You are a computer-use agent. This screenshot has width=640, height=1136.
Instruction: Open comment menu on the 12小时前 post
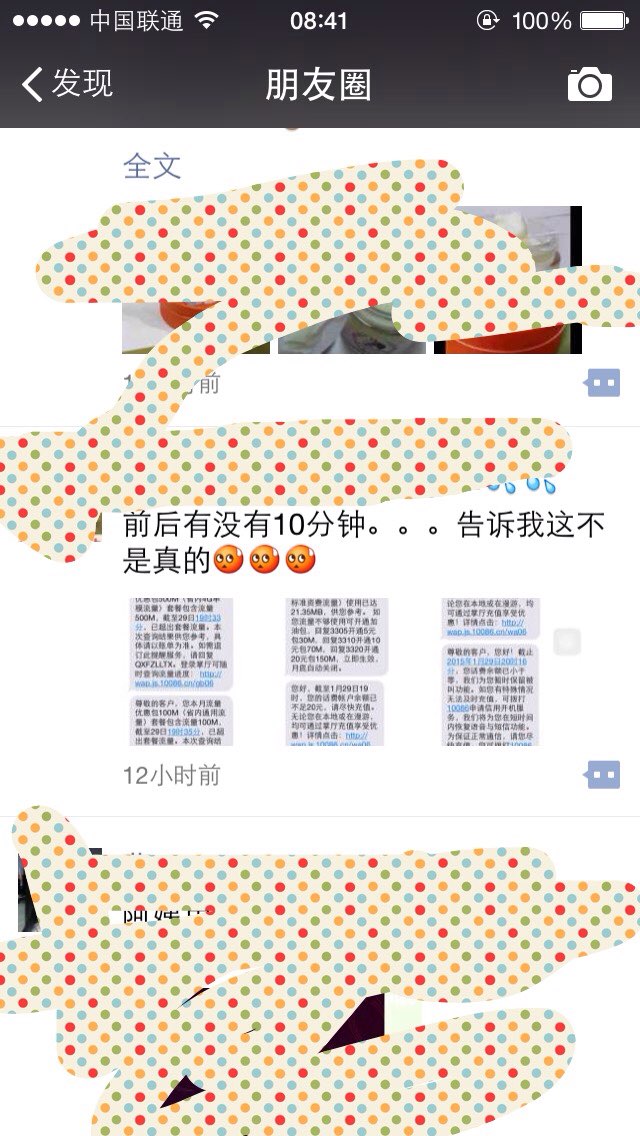603,774
